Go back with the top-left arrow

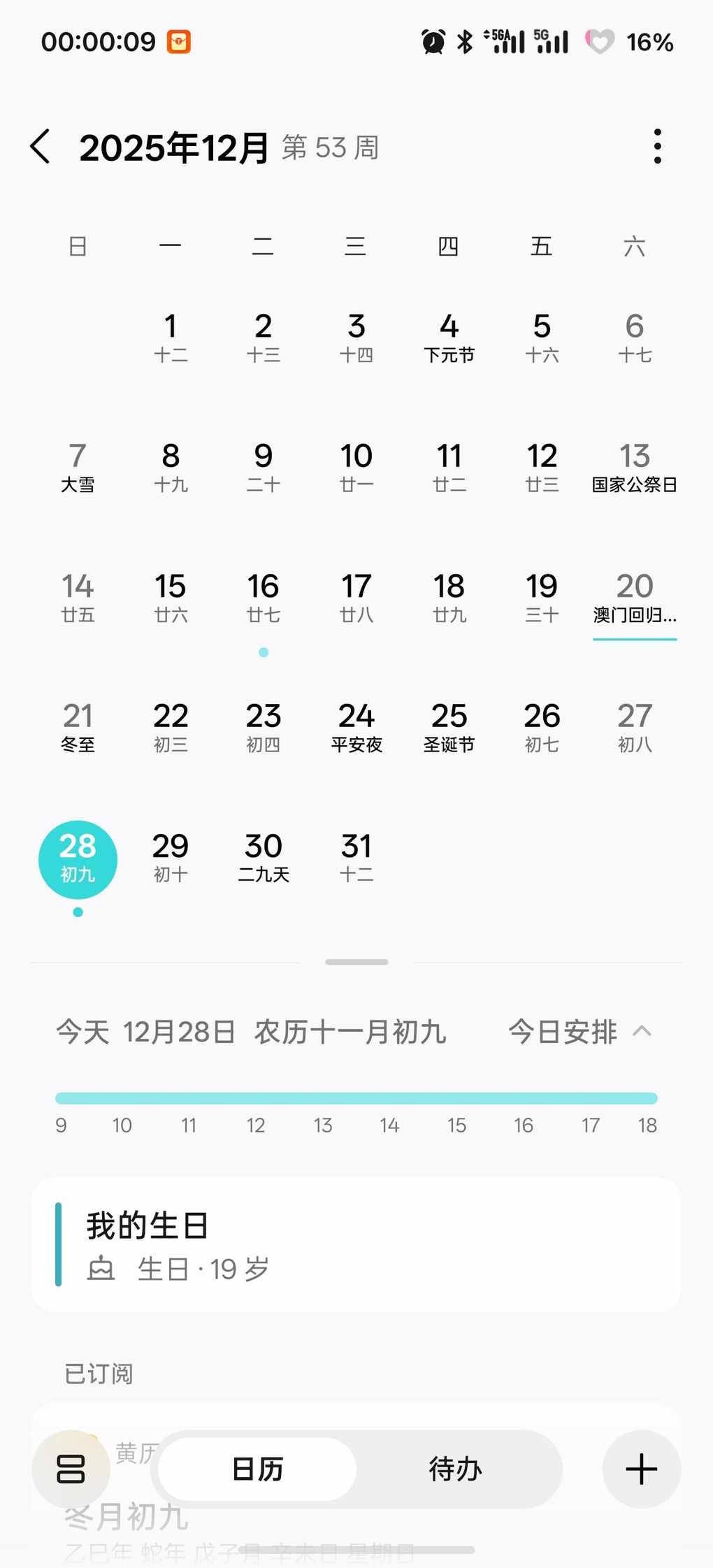pyautogui.click(x=41, y=147)
